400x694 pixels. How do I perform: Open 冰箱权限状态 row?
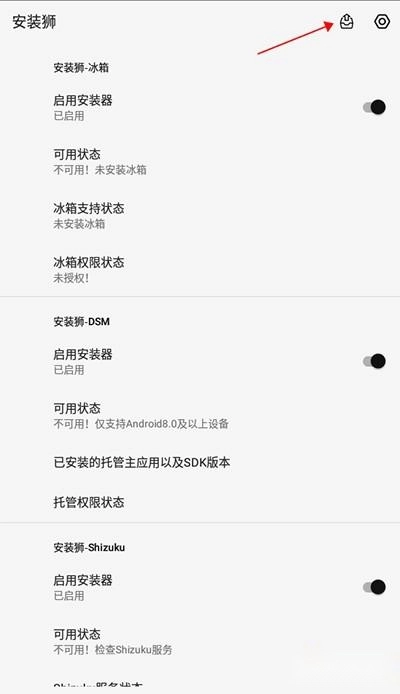coord(200,270)
